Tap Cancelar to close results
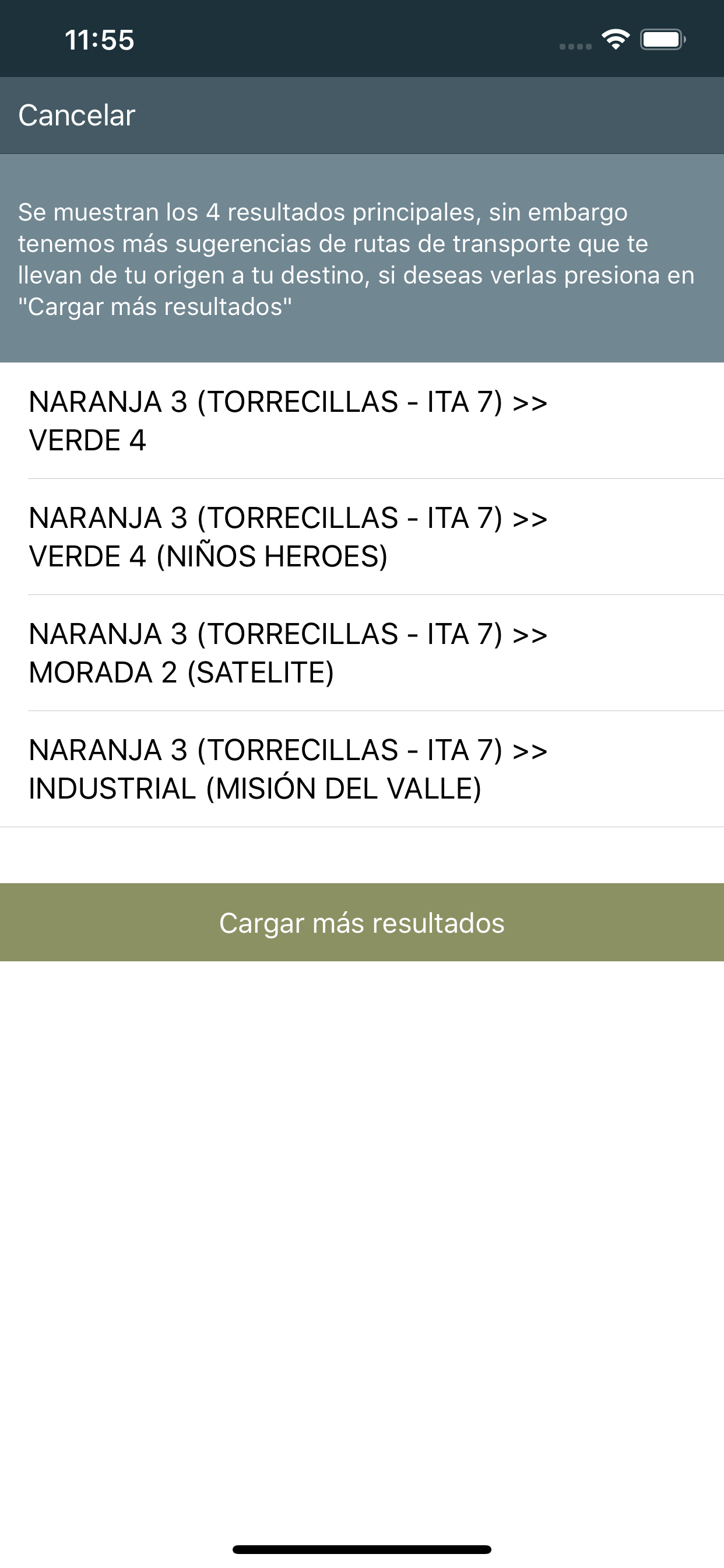The width and height of the screenshot is (724, 1568). 77,115
